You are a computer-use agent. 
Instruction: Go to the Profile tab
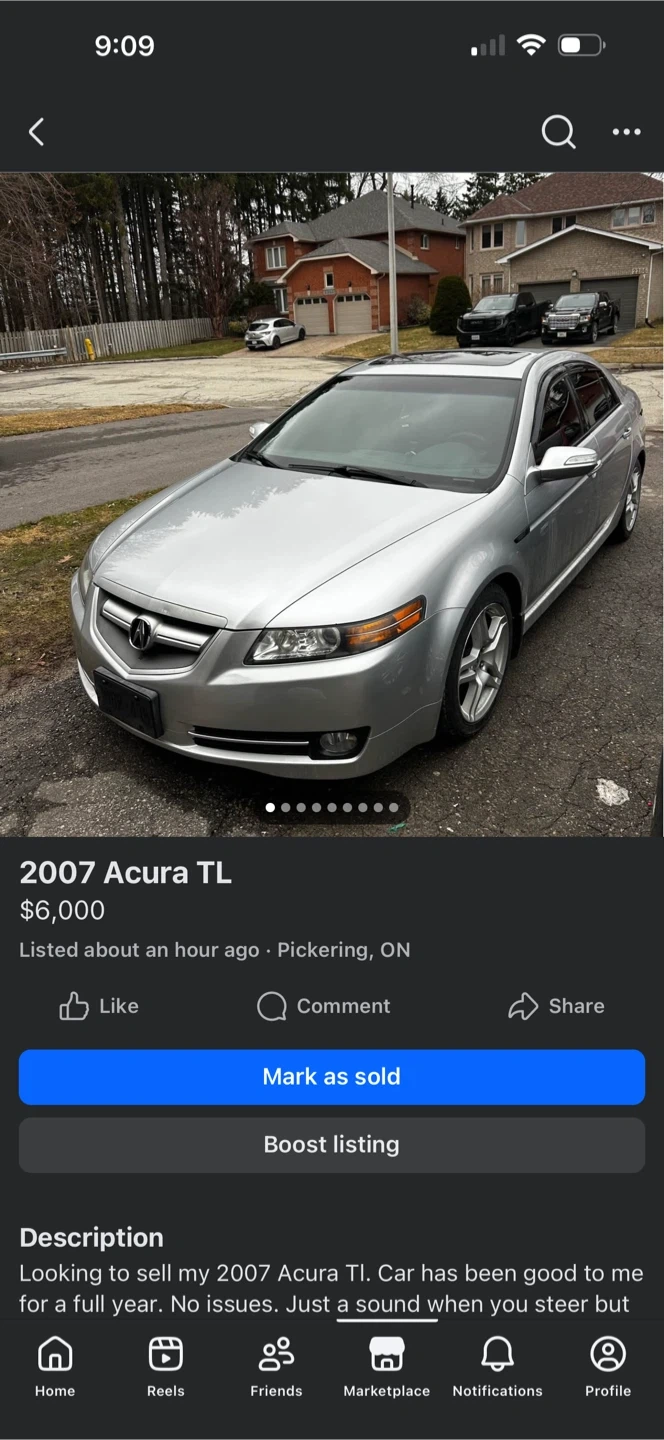[608, 1367]
